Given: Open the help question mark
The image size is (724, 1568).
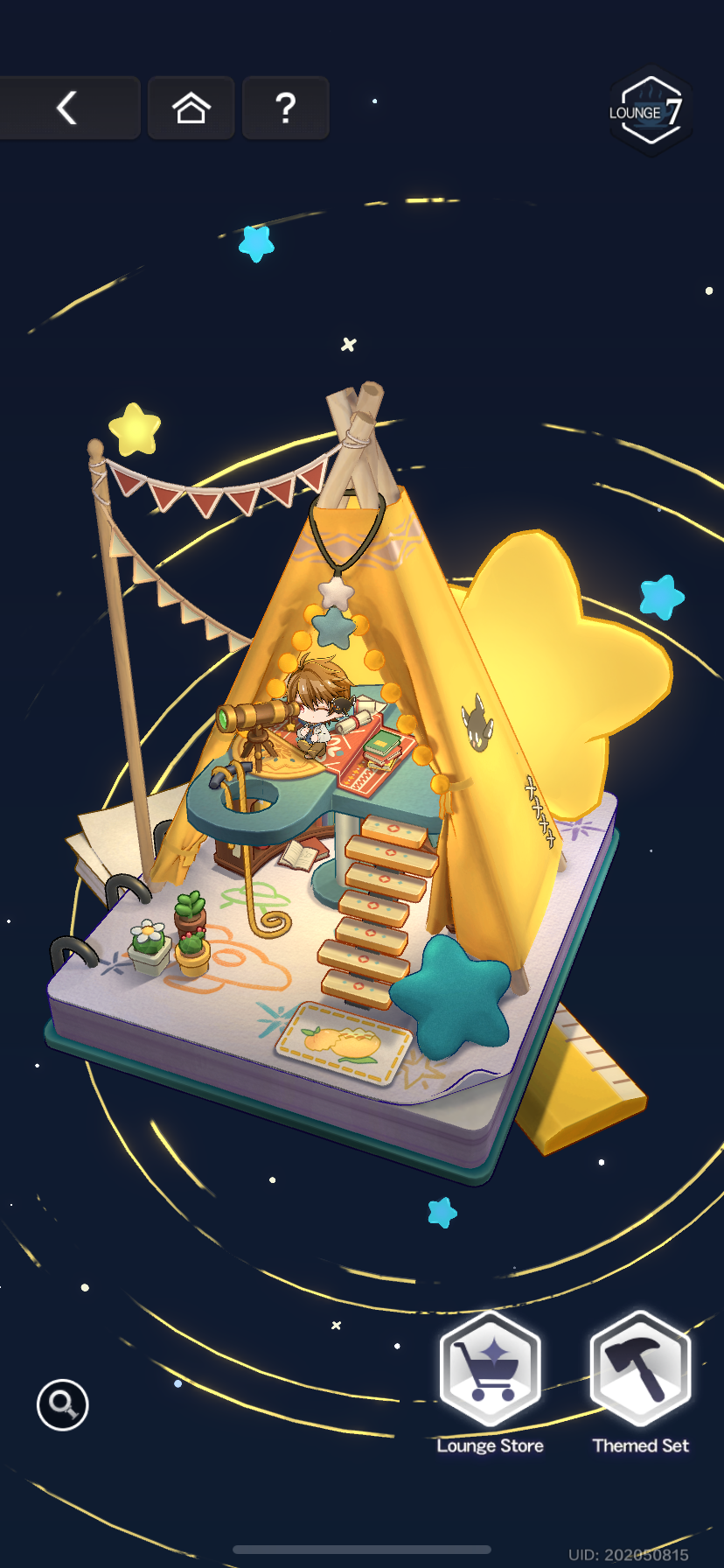Looking at the screenshot, I should pyautogui.click(x=285, y=108).
